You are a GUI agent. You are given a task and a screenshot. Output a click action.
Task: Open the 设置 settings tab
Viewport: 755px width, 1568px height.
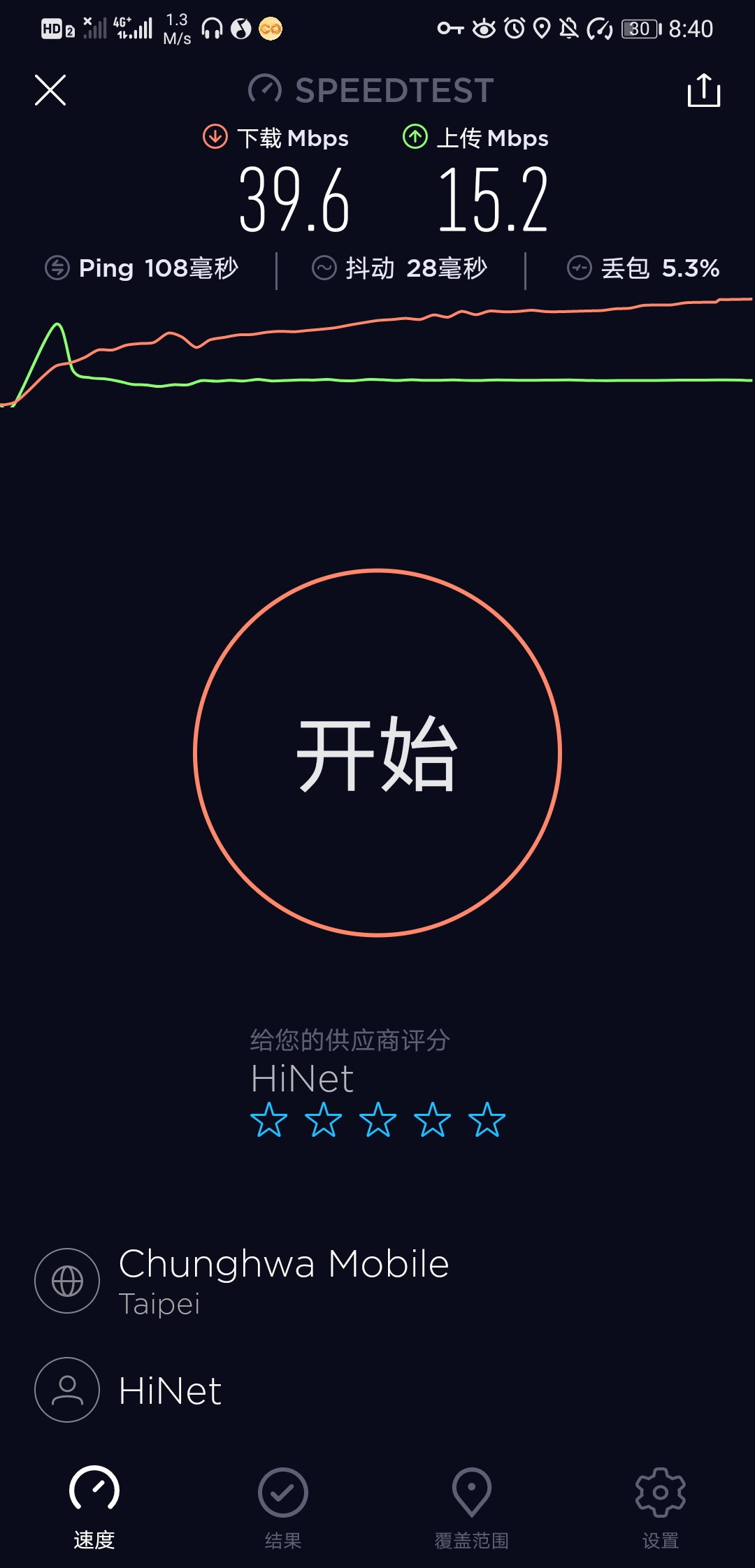tap(661, 1507)
